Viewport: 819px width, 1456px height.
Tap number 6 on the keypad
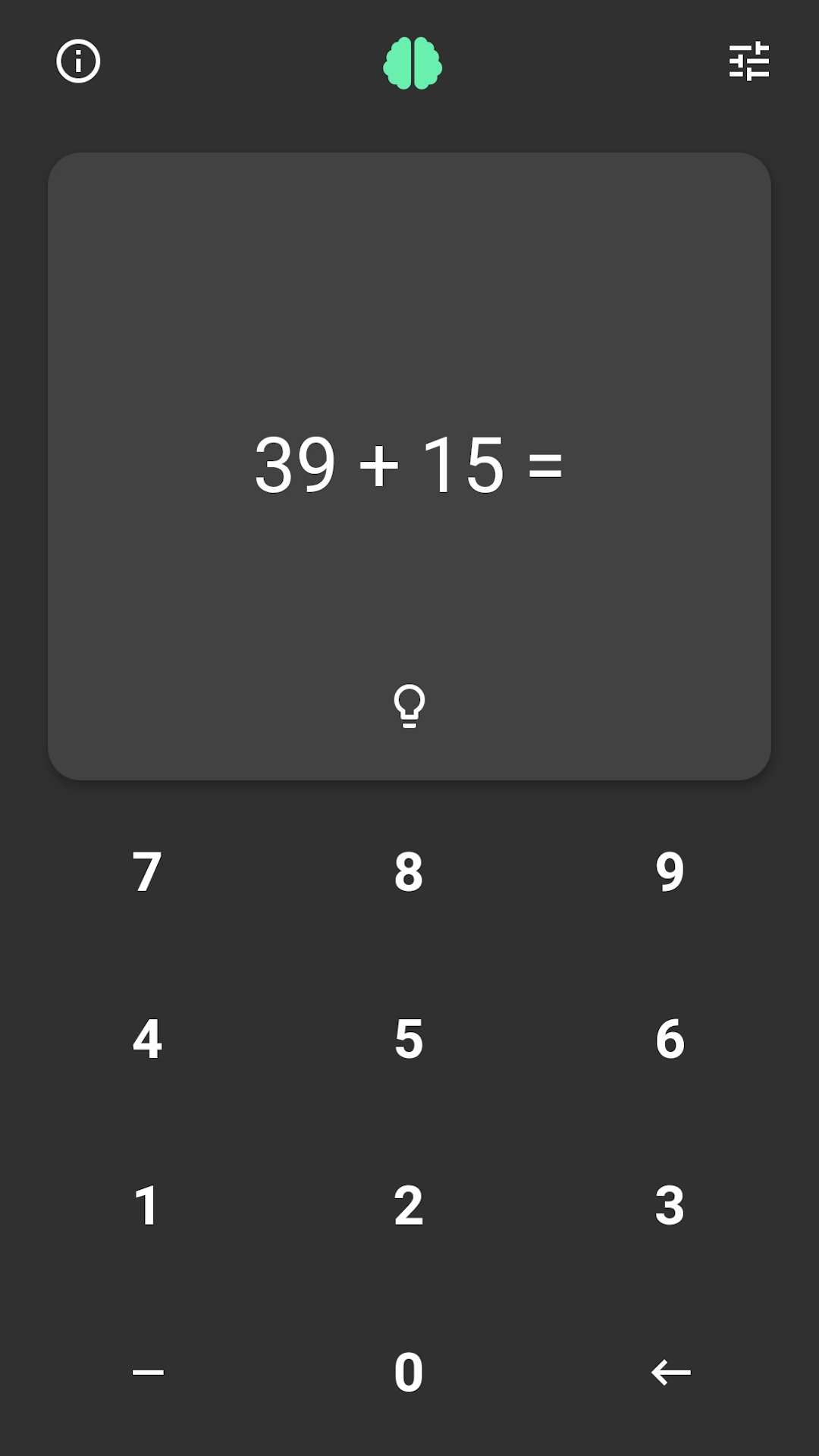670,1038
